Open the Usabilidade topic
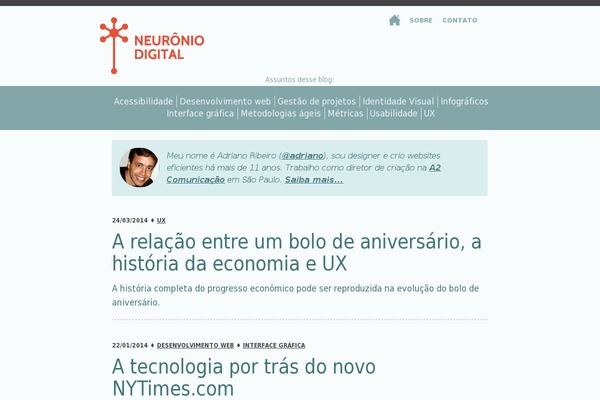 point(393,114)
